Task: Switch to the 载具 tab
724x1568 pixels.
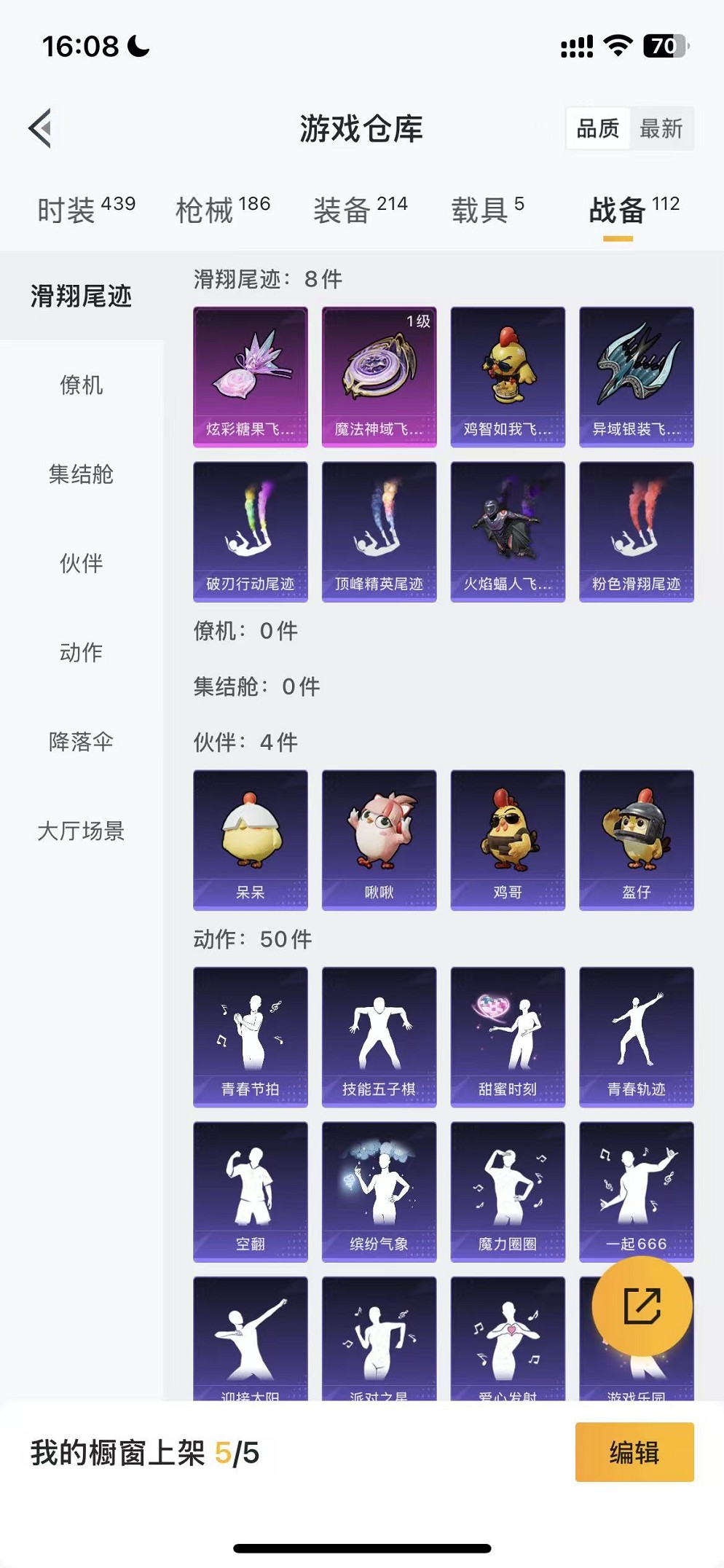Action: pyautogui.click(x=487, y=210)
